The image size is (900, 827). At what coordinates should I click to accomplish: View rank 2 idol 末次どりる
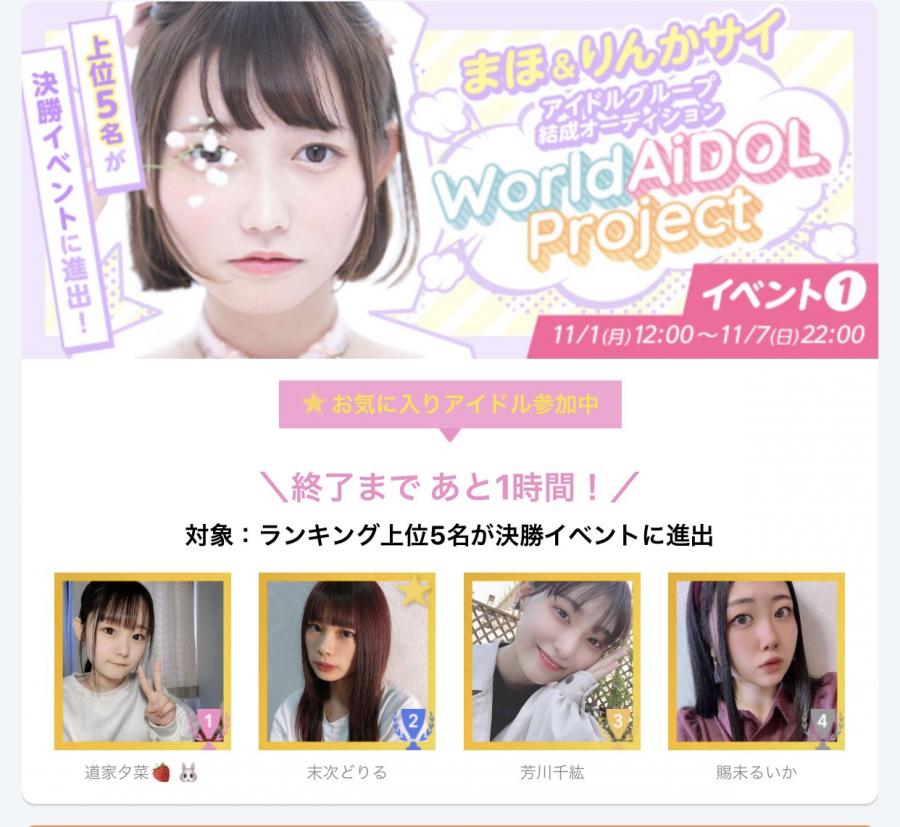tap(347, 660)
